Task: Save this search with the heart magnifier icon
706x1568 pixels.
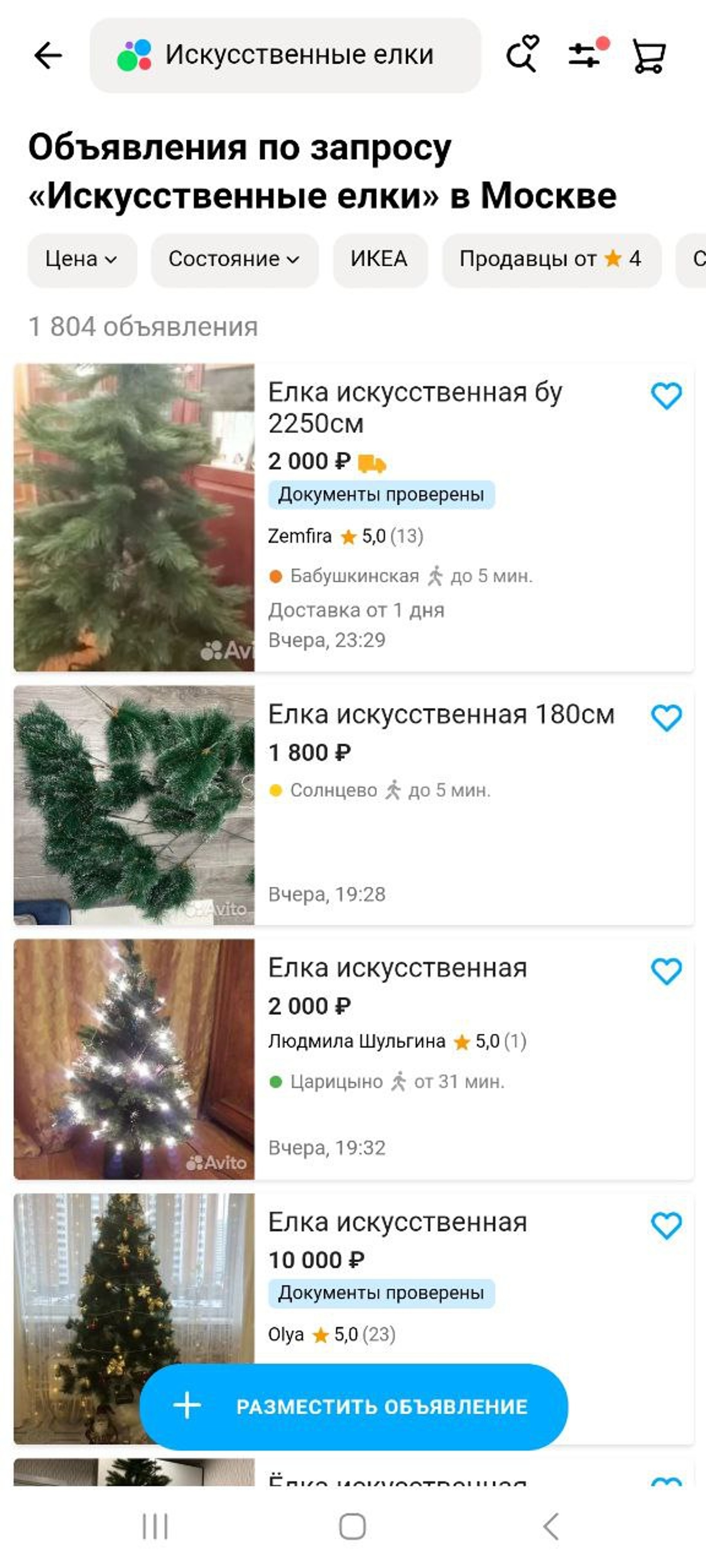Action: 523,54
